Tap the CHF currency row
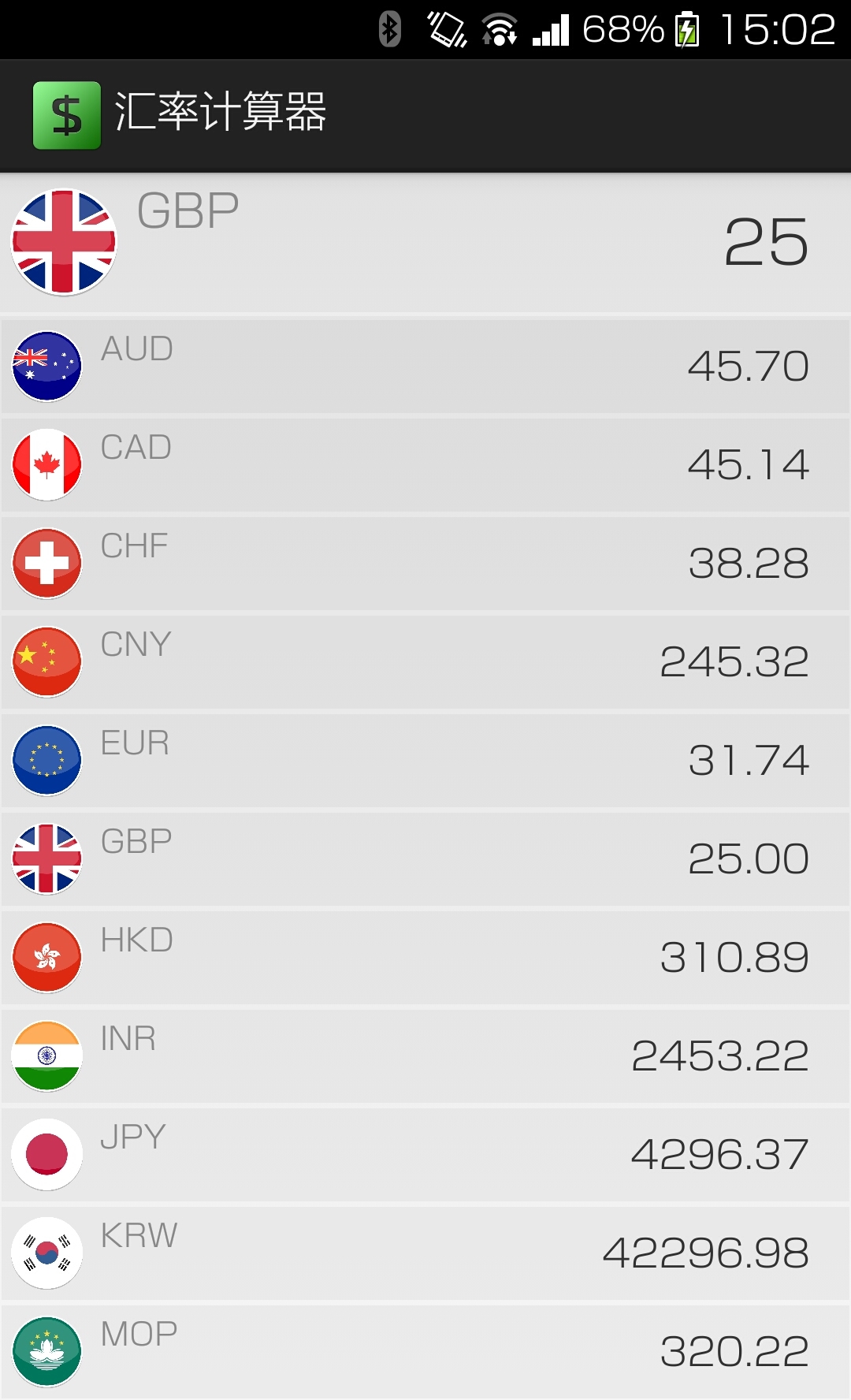 click(x=425, y=564)
